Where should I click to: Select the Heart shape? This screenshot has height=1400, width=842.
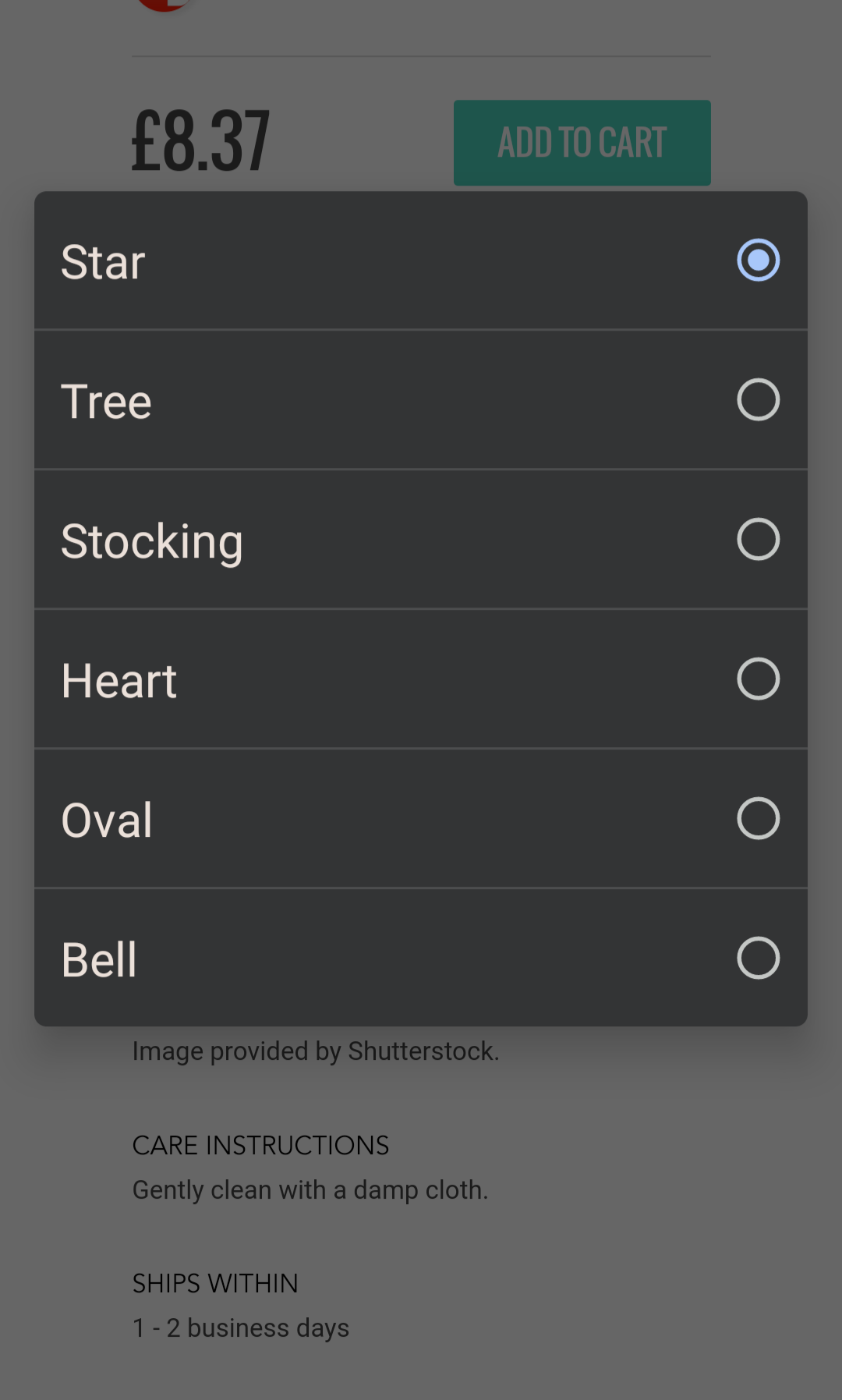[x=421, y=679]
